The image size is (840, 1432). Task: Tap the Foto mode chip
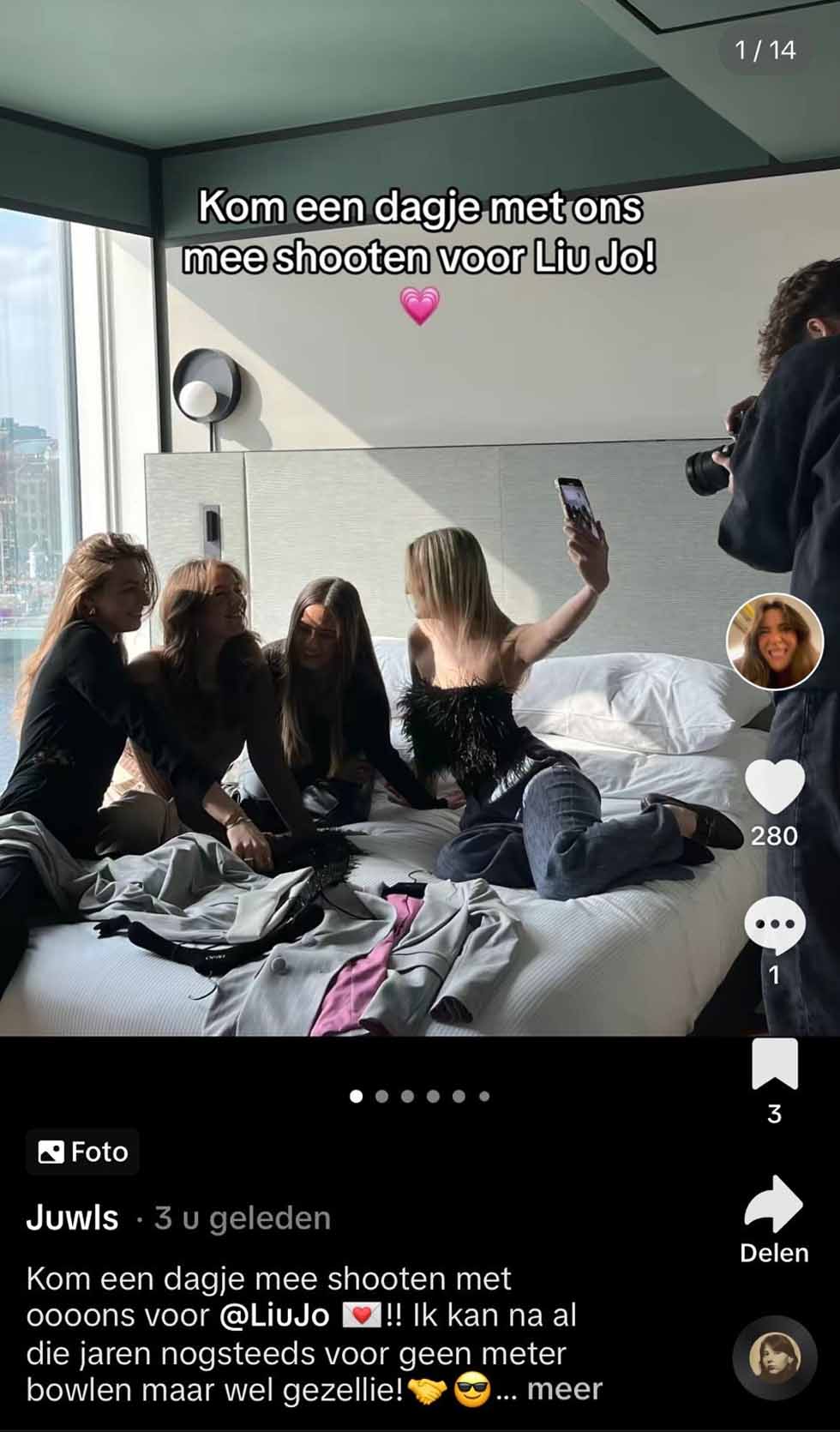click(83, 1152)
